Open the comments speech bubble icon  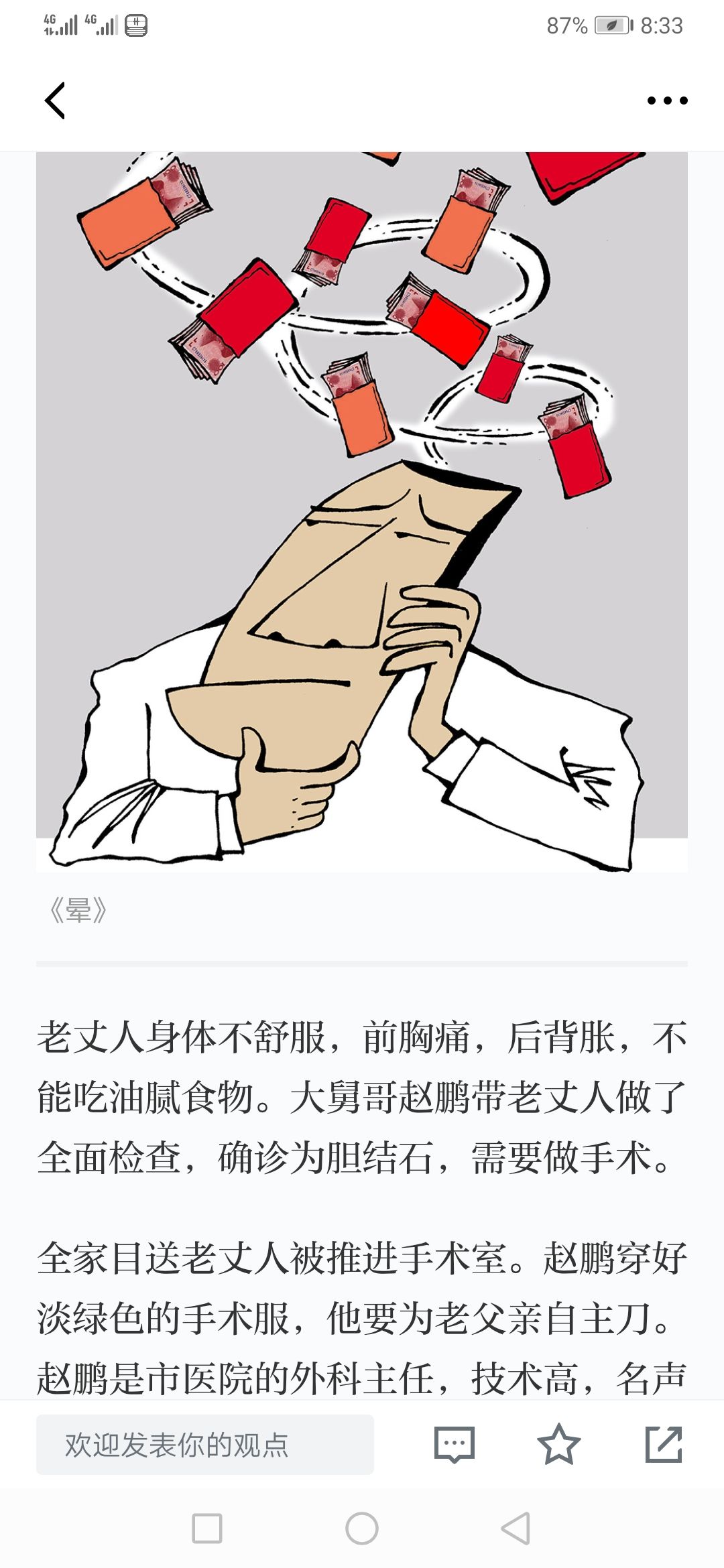(455, 1445)
